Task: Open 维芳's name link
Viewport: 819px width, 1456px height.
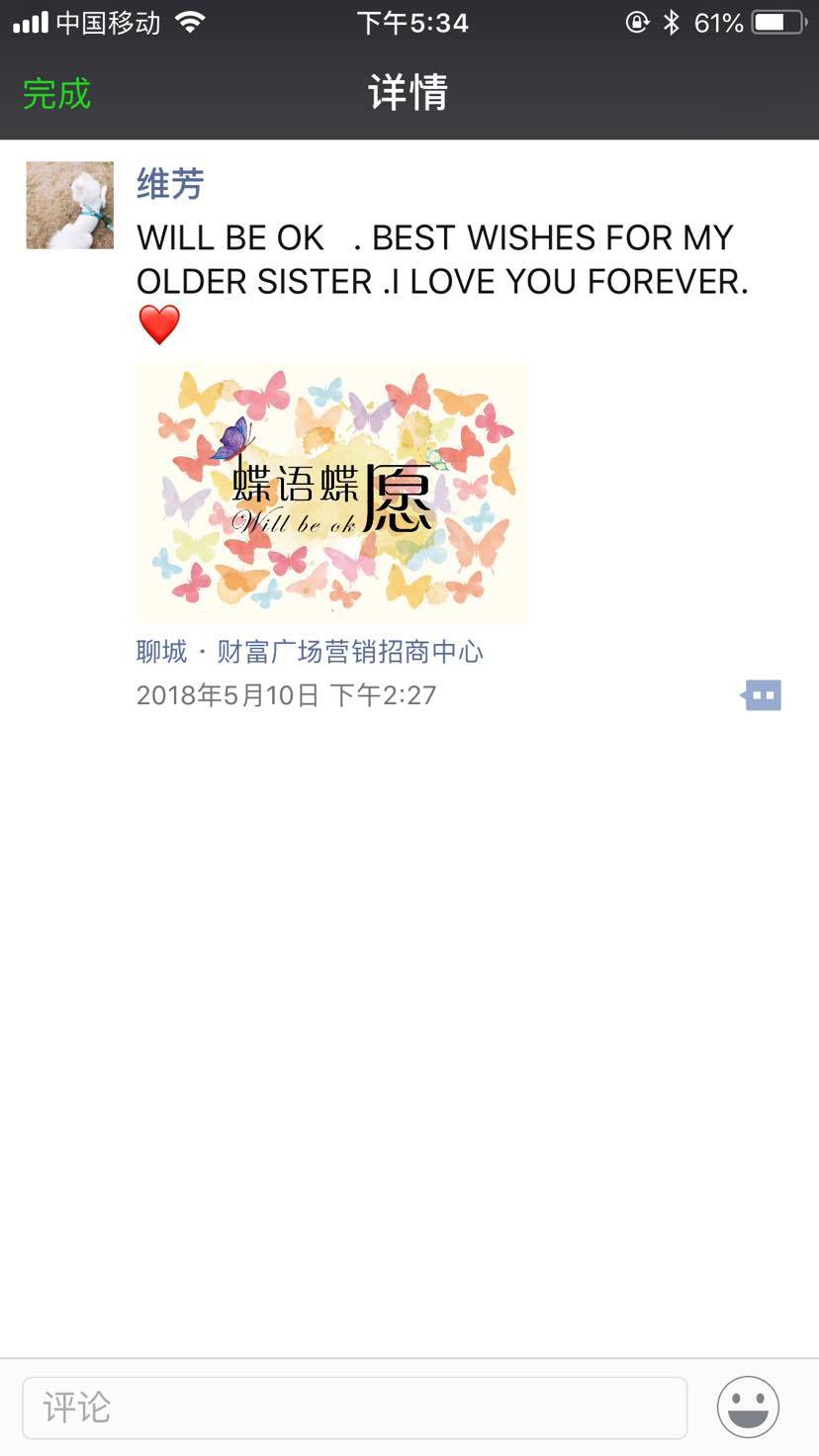Action: tap(170, 183)
